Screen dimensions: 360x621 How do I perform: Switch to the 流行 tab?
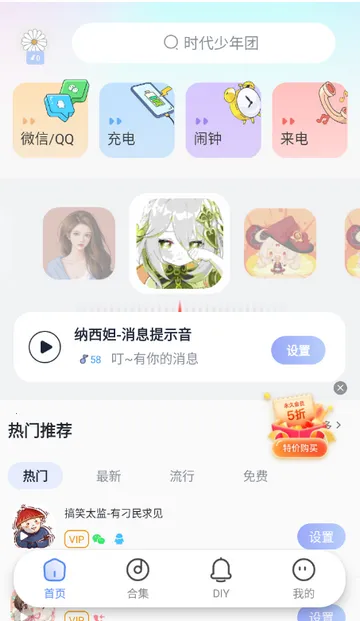[x=182, y=476]
